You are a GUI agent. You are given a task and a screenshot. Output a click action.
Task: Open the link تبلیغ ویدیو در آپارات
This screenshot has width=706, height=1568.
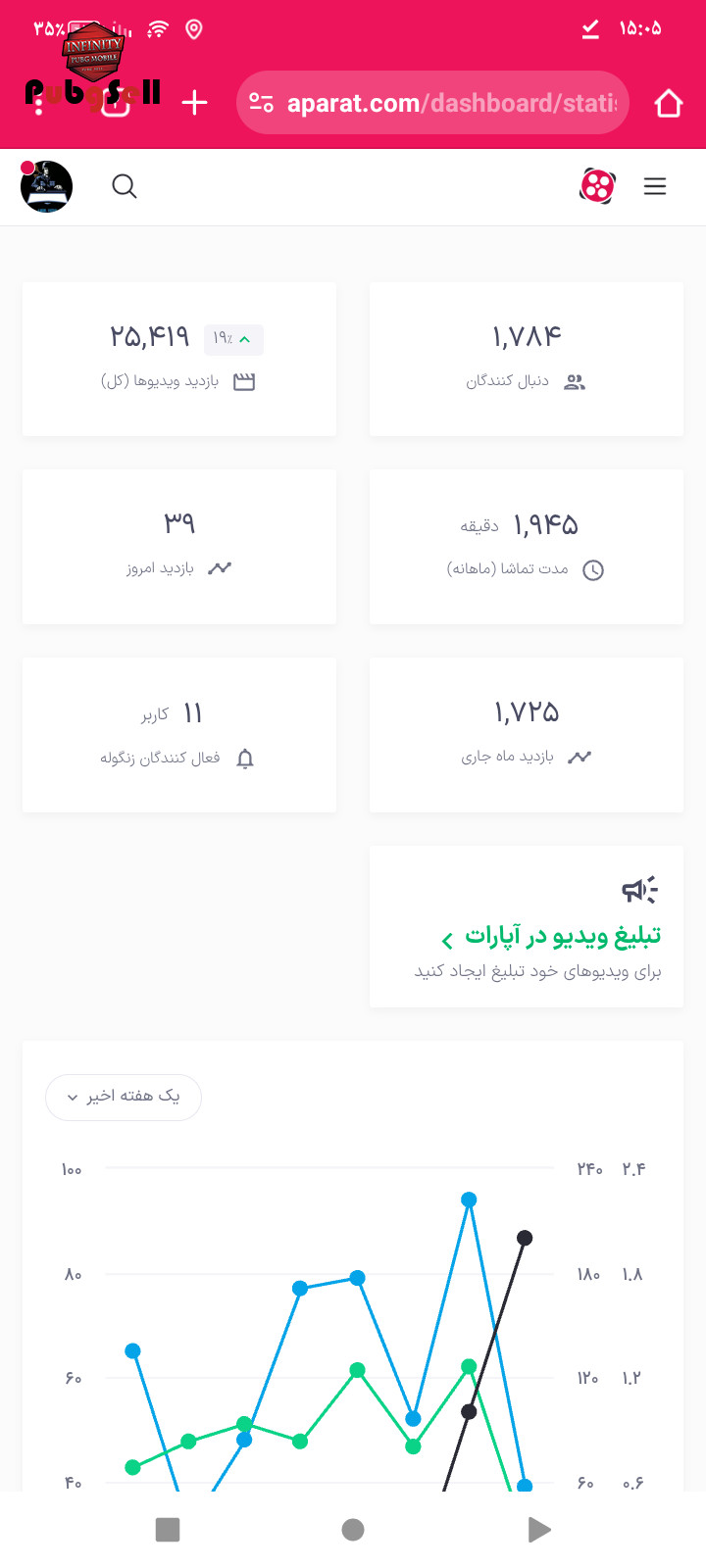pos(552,937)
